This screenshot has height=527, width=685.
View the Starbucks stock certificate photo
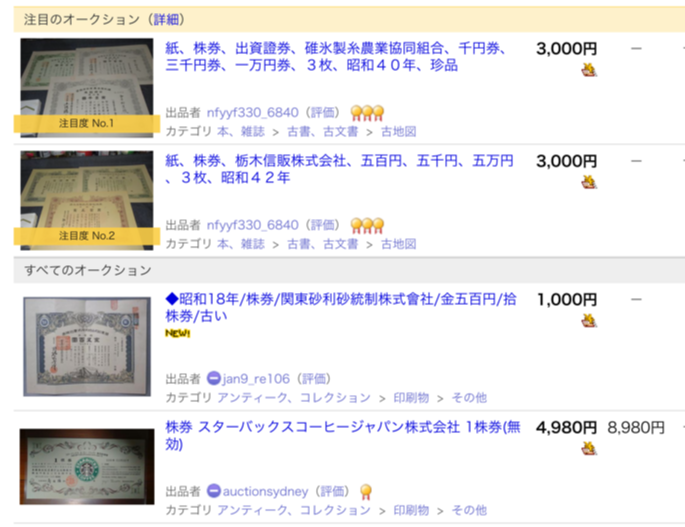click(x=87, y=466)
